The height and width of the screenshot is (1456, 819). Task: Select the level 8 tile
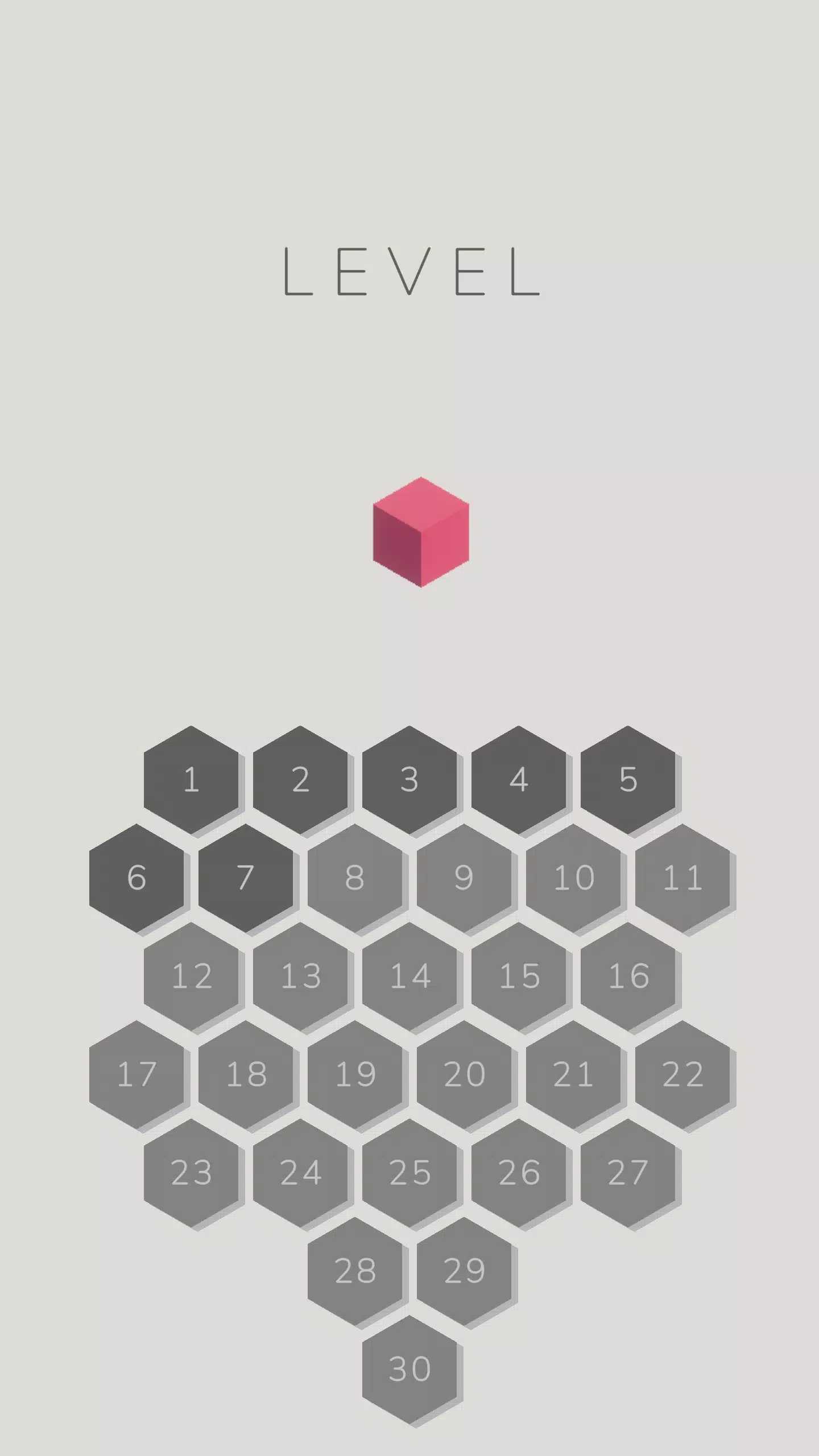click(x=355, y=878)
